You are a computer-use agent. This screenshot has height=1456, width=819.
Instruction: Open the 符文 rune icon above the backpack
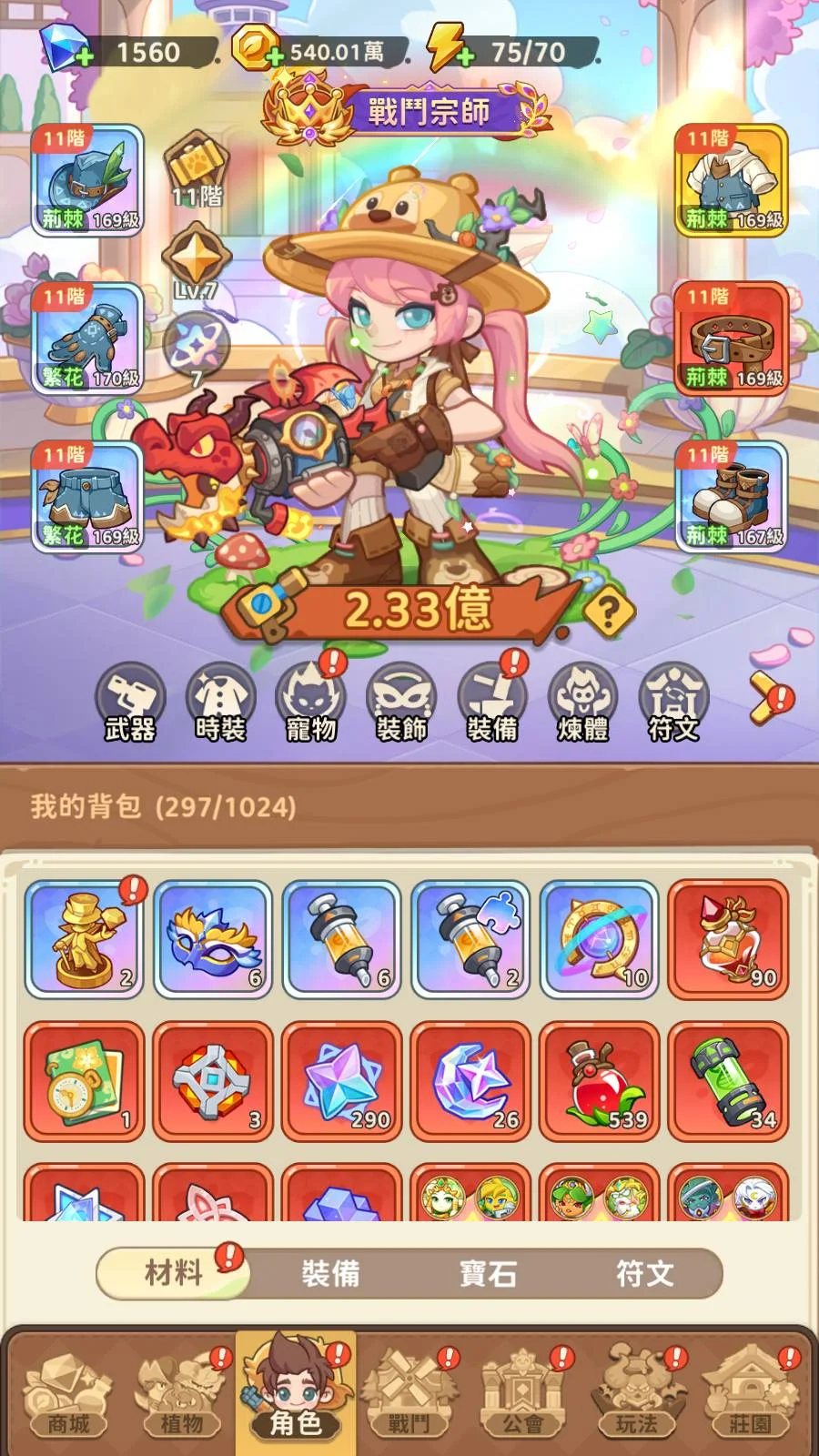point(673,703)
